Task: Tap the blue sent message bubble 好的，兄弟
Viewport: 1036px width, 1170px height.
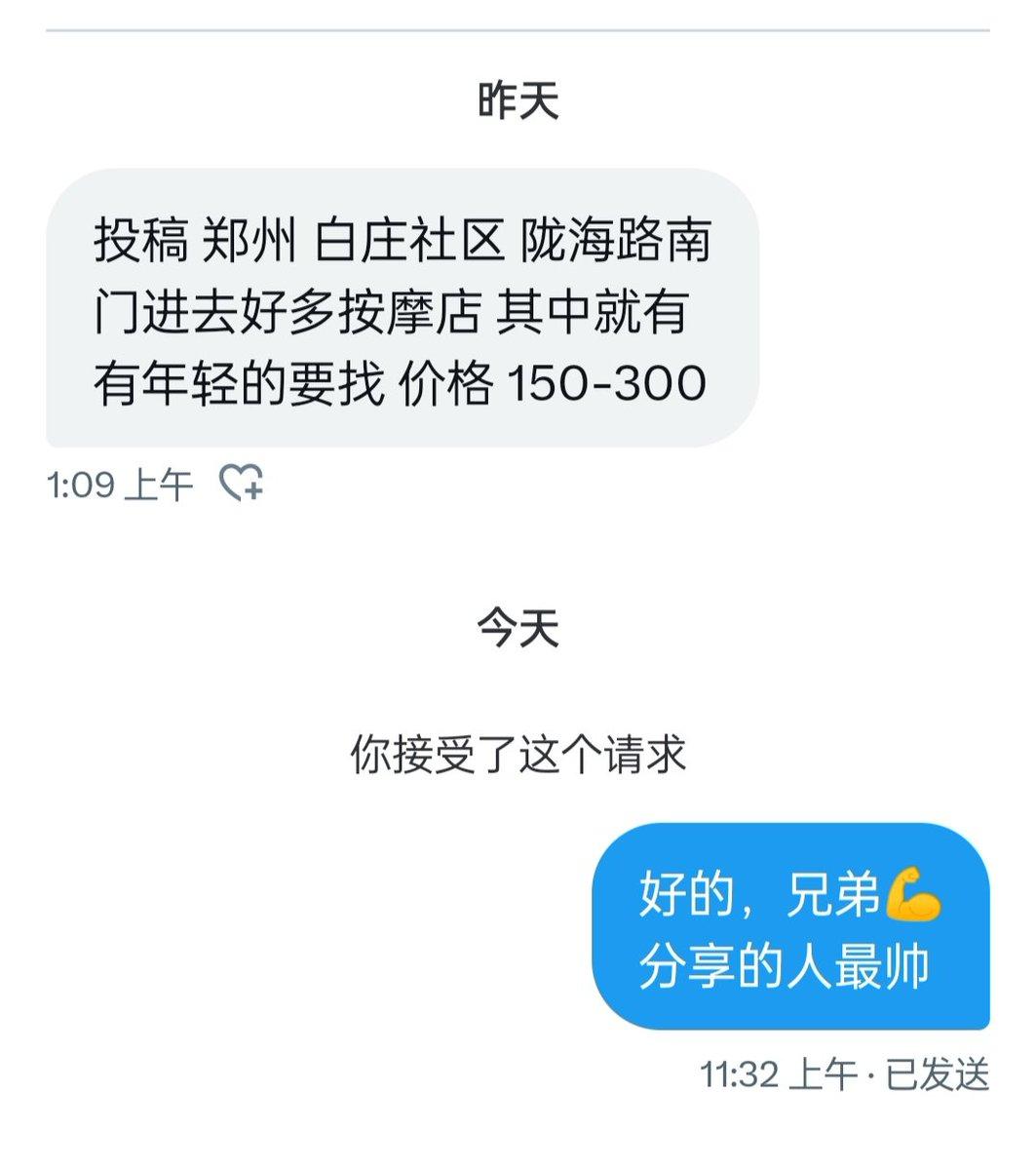Action: coord(789,926)
